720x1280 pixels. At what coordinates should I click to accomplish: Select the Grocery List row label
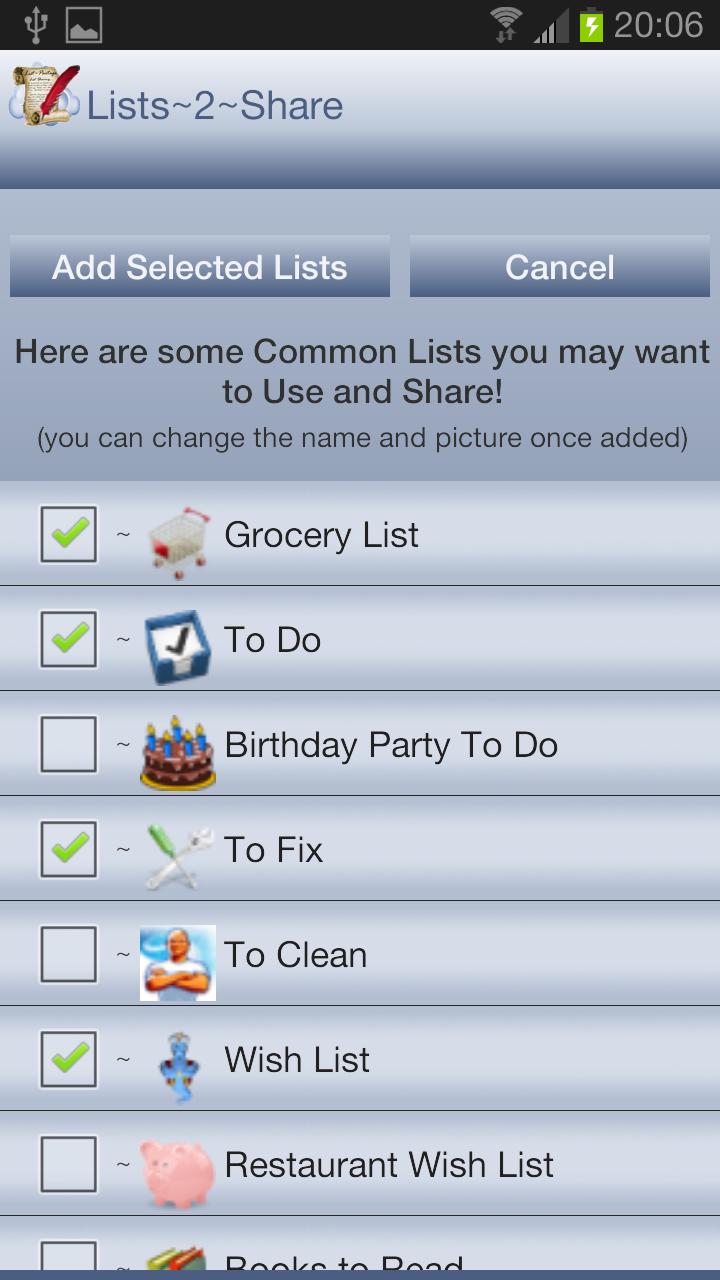tap(321, 534)
